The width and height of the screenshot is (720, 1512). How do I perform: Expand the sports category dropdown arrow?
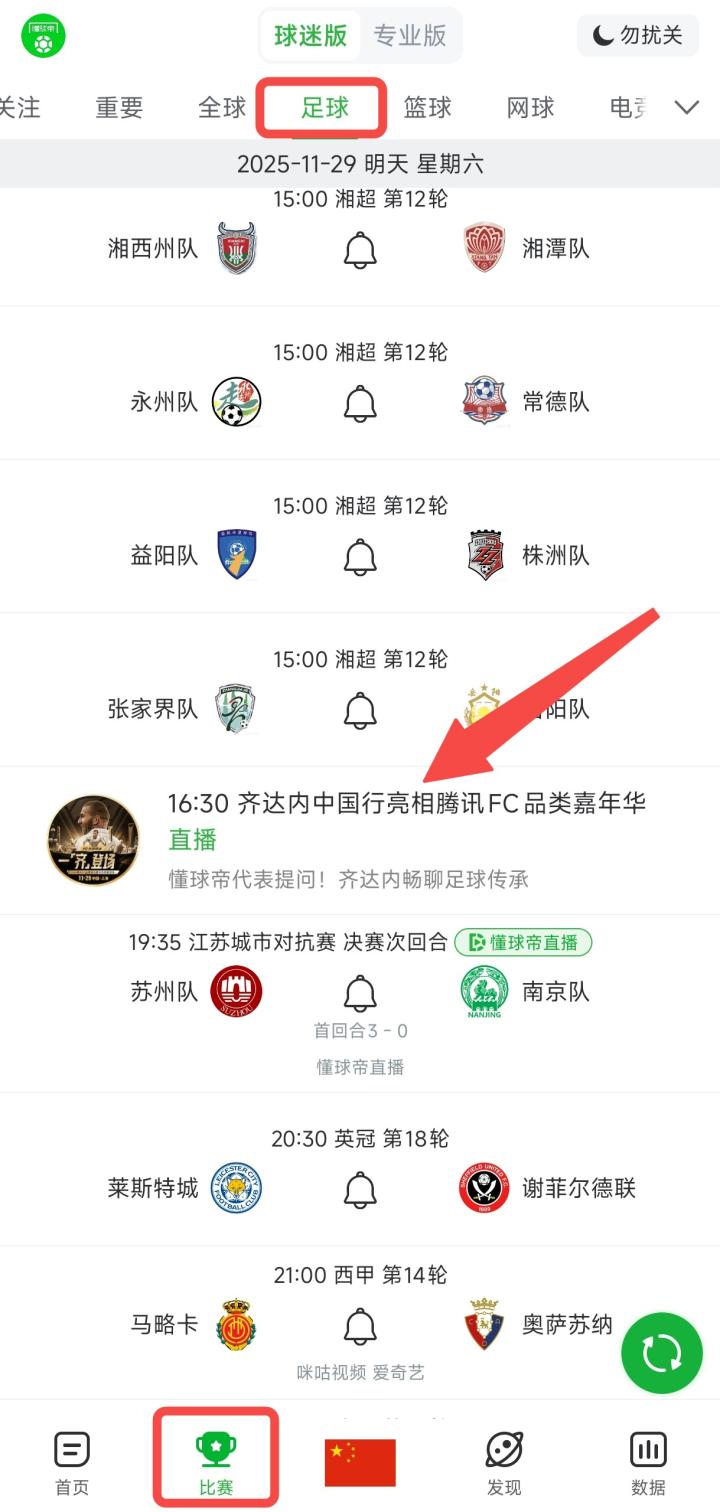[687, 108]
